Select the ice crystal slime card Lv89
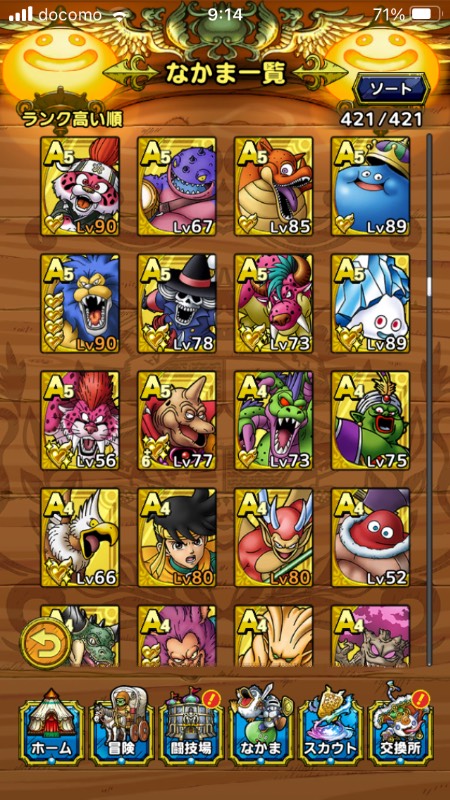Image resolution: width=450 pixels, height=800 pixels. click(371, 303)
